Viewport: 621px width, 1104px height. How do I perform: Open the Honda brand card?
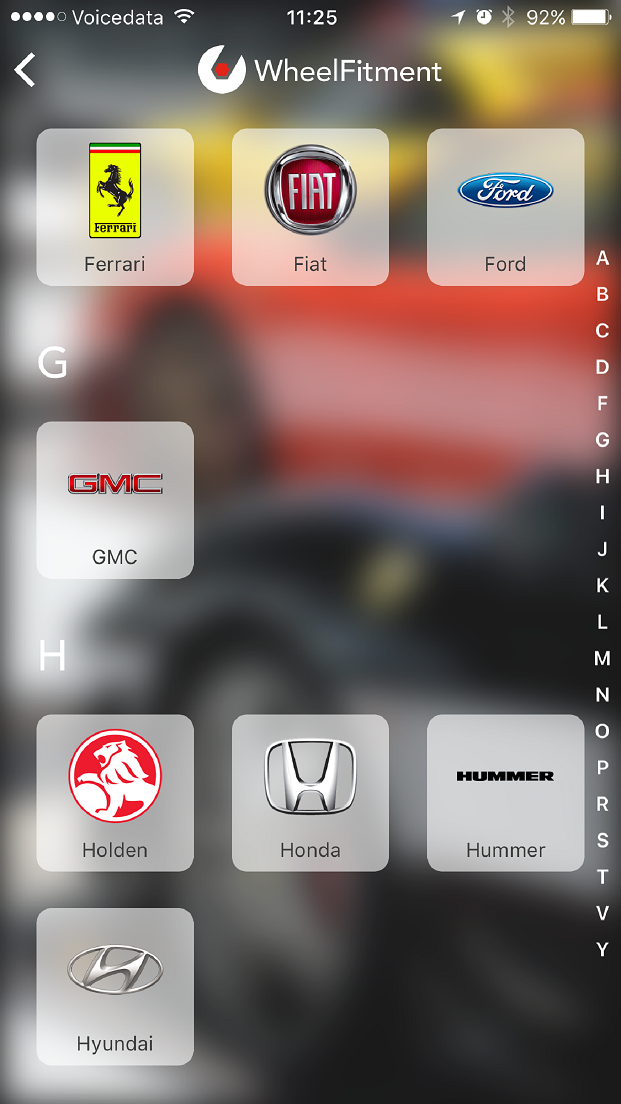(310, 793)
